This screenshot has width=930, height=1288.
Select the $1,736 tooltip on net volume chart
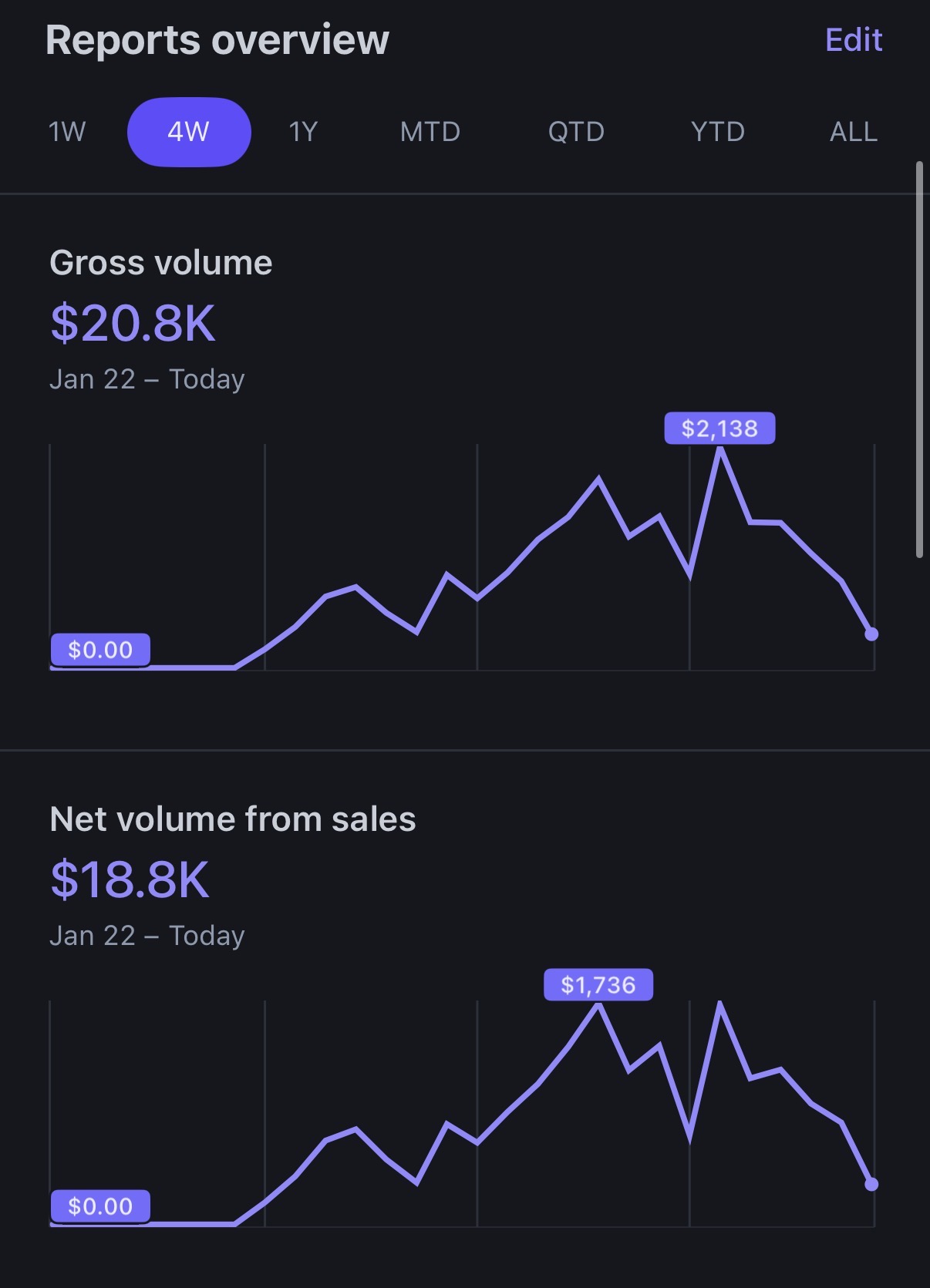coord(598,984)
